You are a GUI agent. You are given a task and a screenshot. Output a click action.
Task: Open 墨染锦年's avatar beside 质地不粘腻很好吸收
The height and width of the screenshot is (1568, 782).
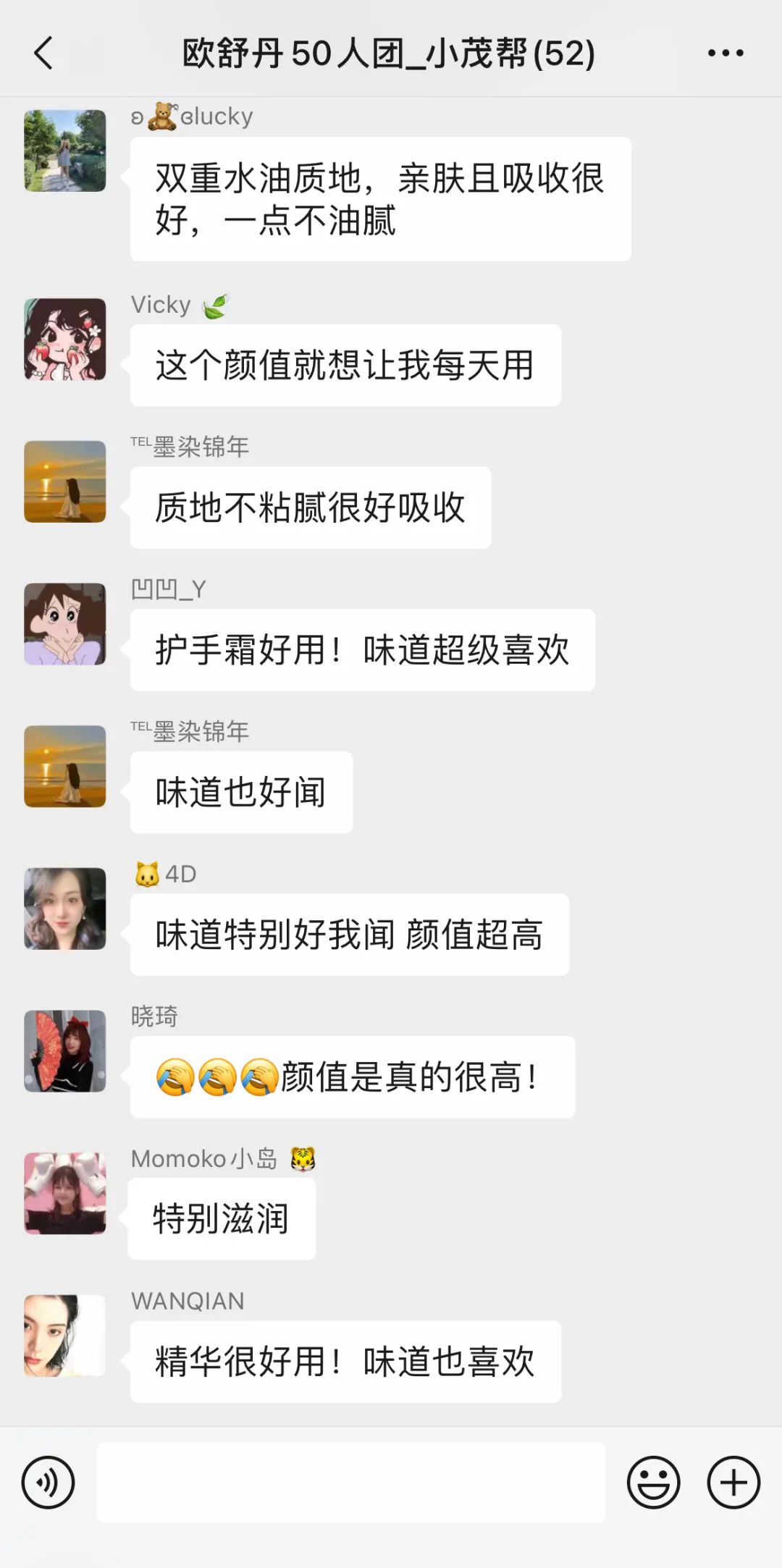tap(65, 481)
